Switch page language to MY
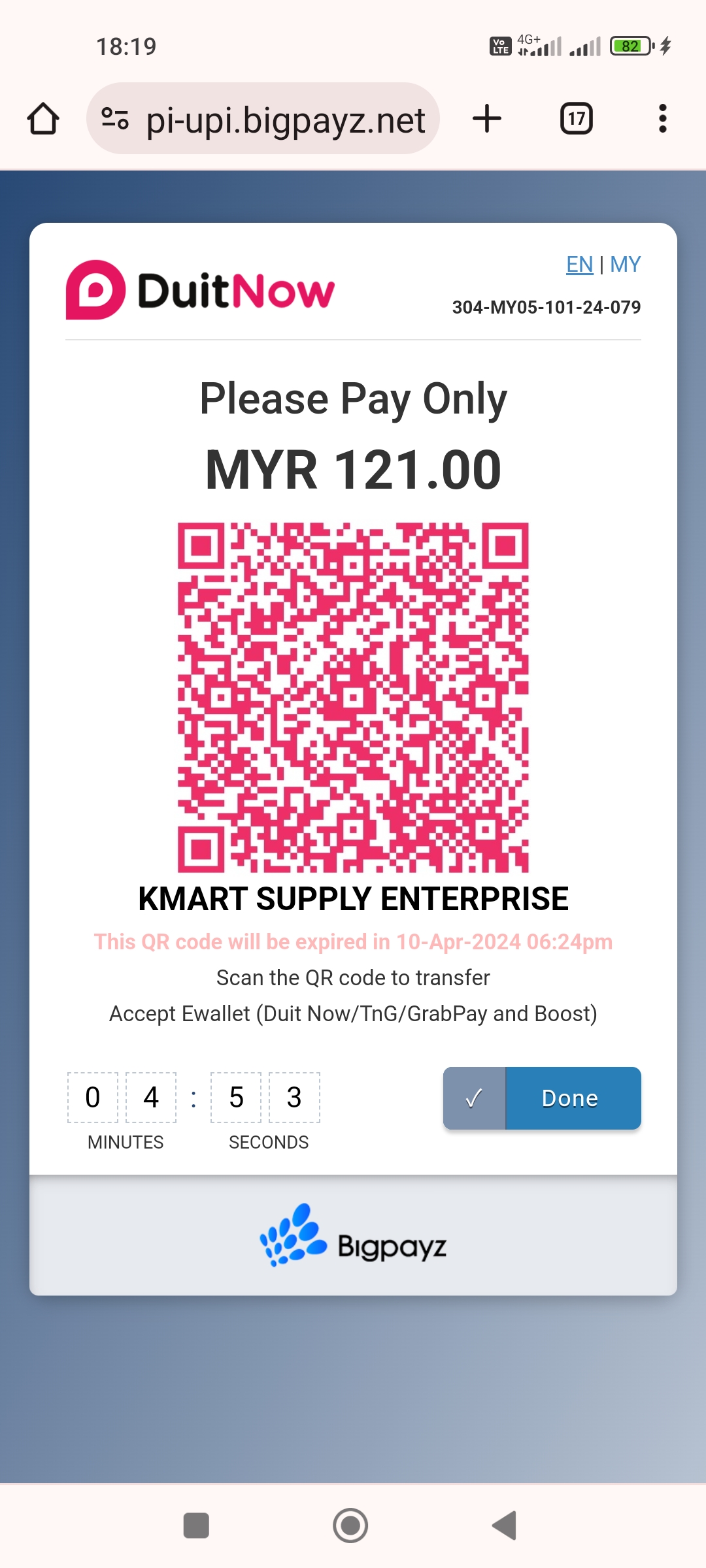Image resolution: width=706 pixels, height=1568 pixels. click(x=625, y=265)
